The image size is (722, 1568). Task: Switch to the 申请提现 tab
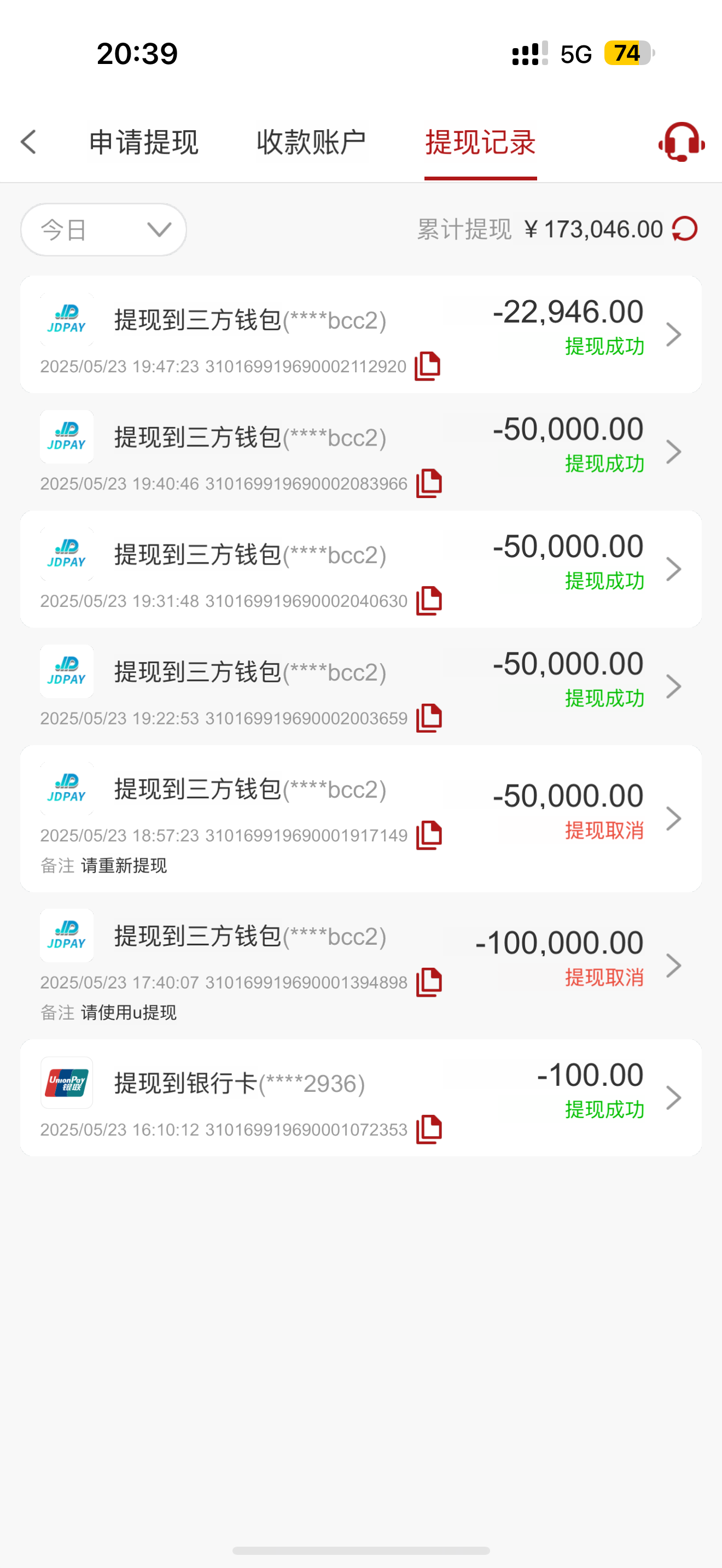[x=144, y=143]
